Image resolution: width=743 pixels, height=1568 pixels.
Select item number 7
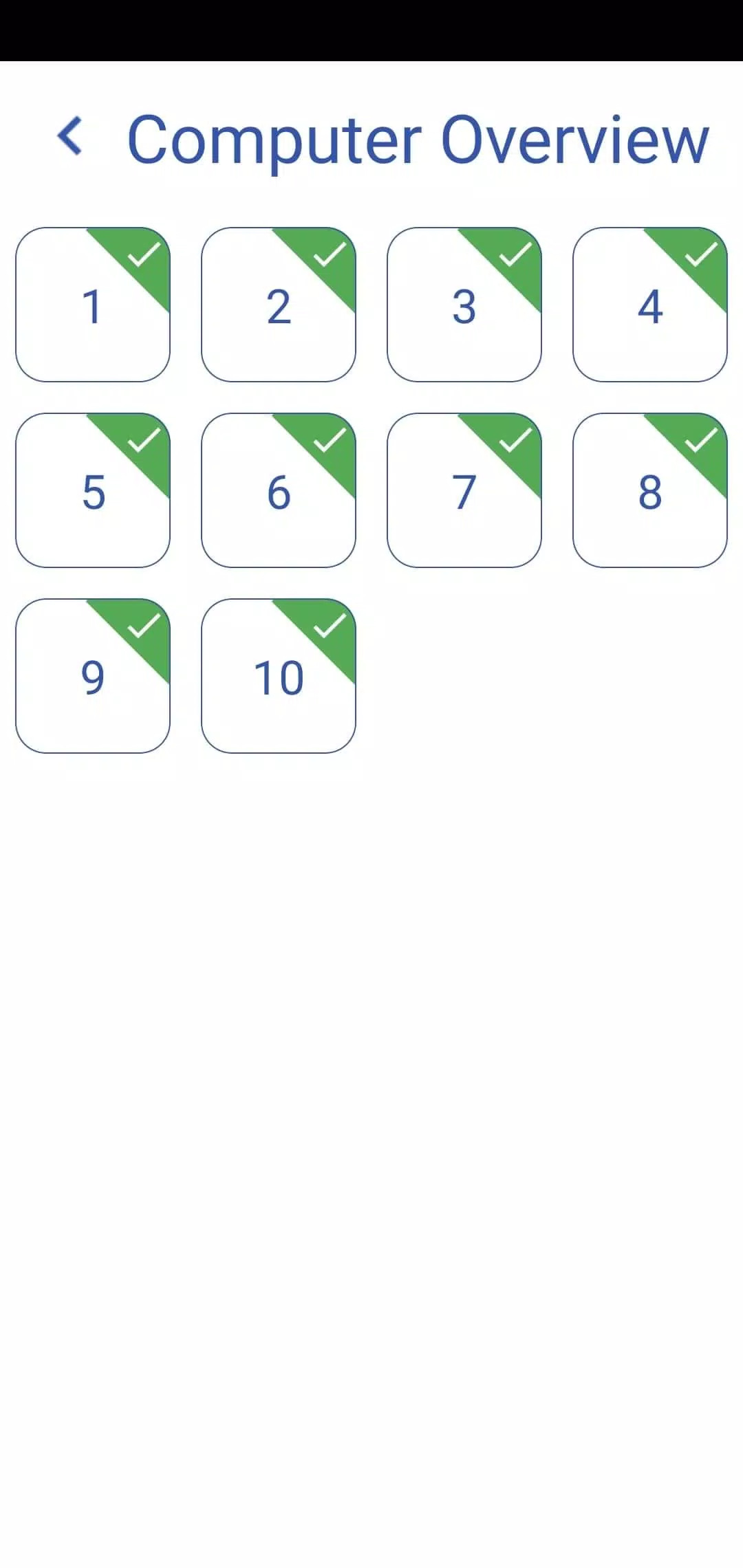click(x=464, y=490)
